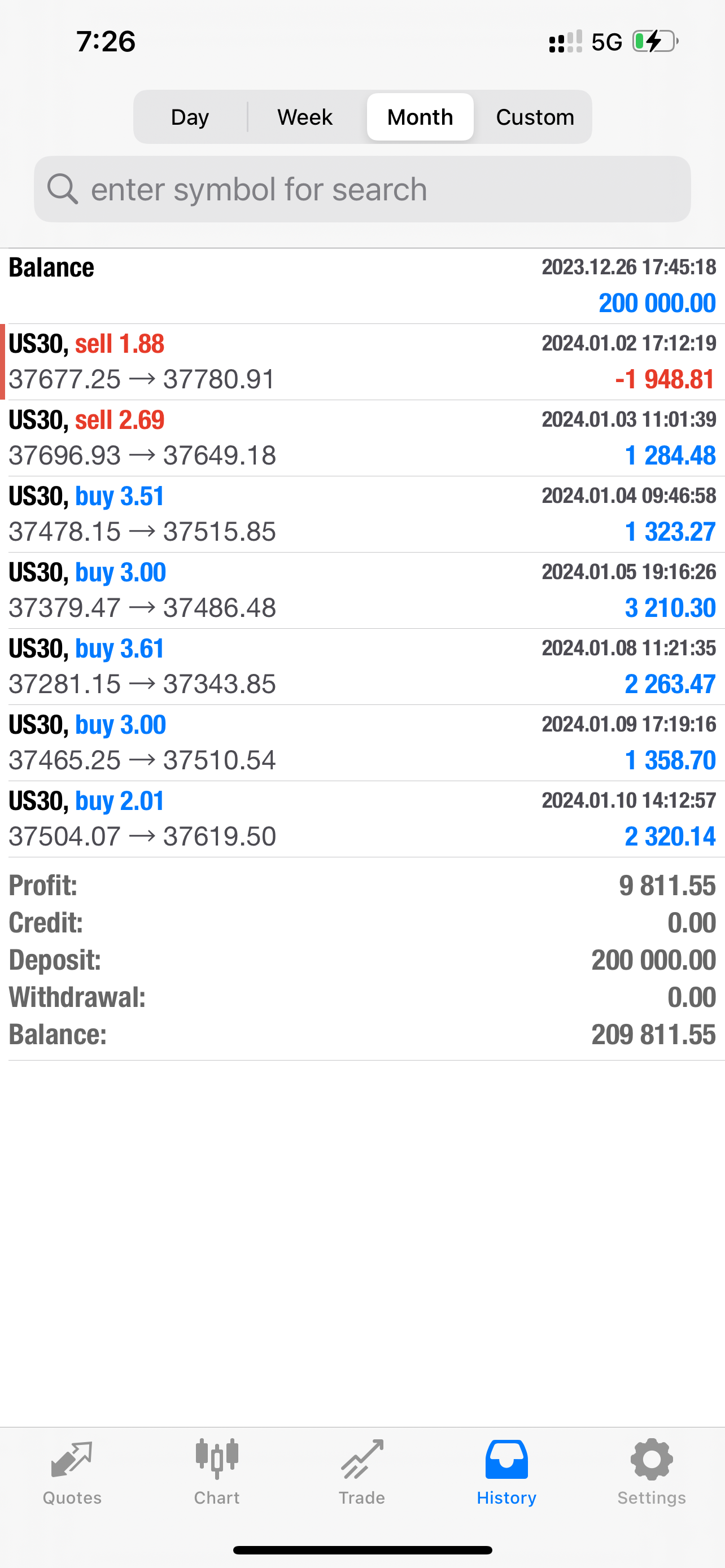Show history for the Month
The image size is (725, 1568).
(420, 117)
